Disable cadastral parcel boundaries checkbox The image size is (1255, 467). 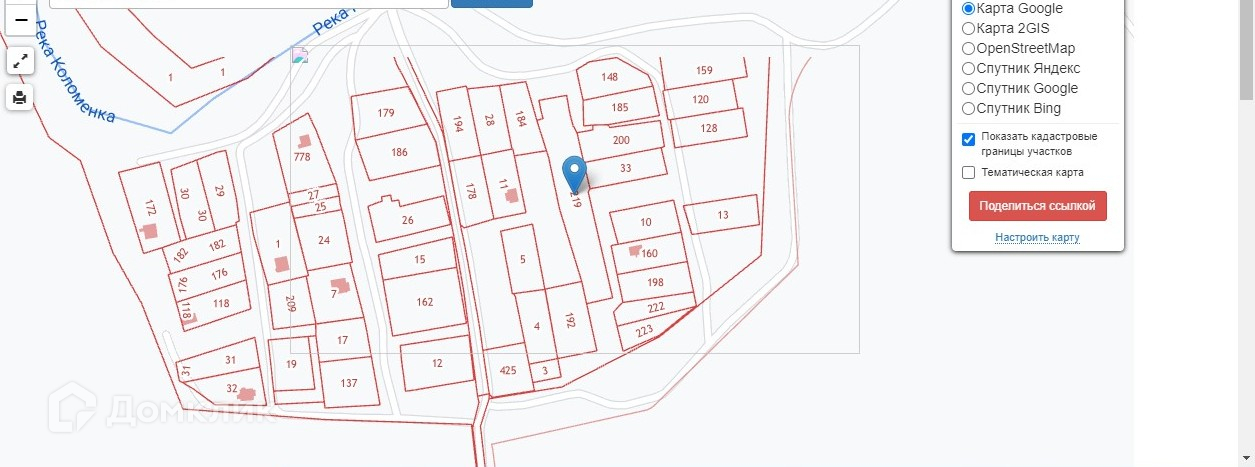(x=968, y=139)
